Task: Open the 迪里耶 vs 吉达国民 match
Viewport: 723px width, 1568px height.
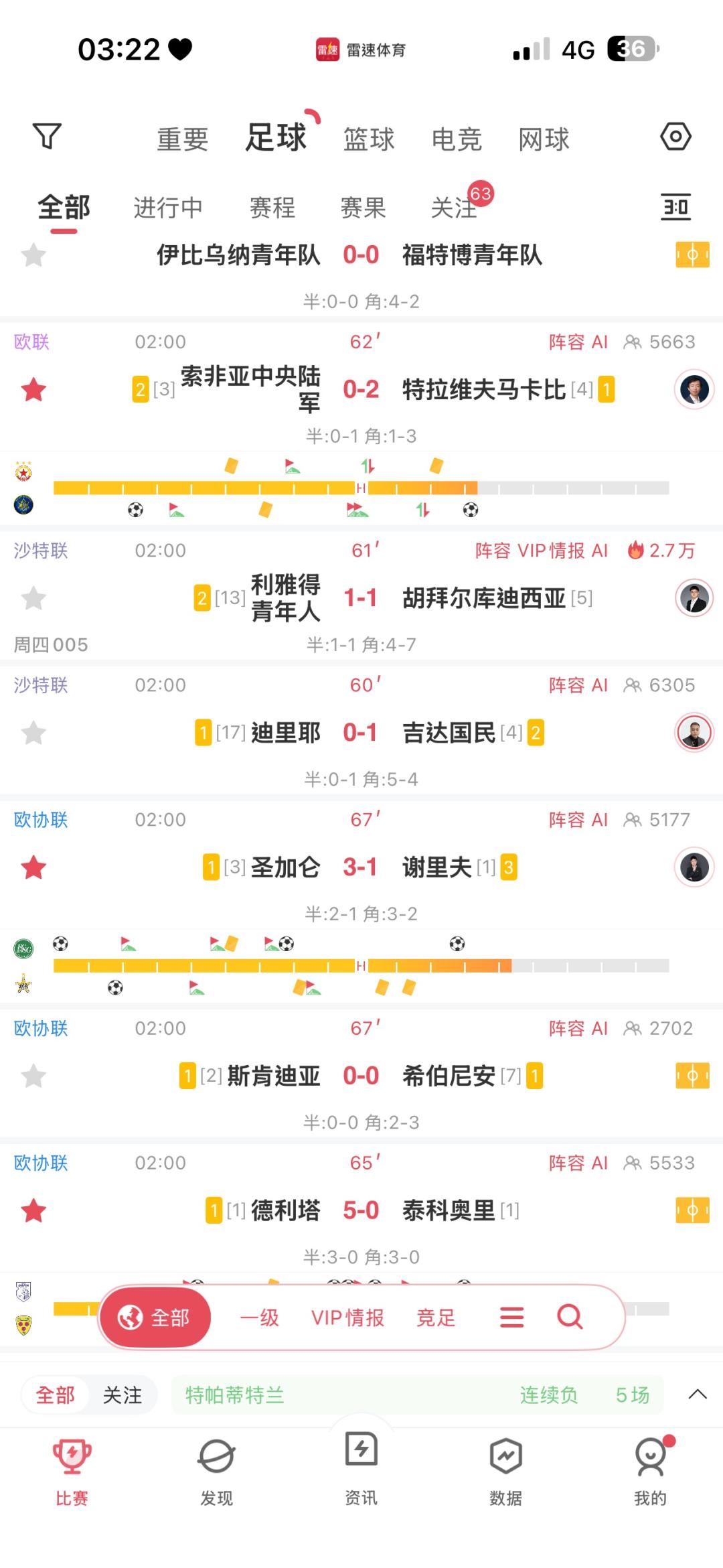Action: pos(361,733)
